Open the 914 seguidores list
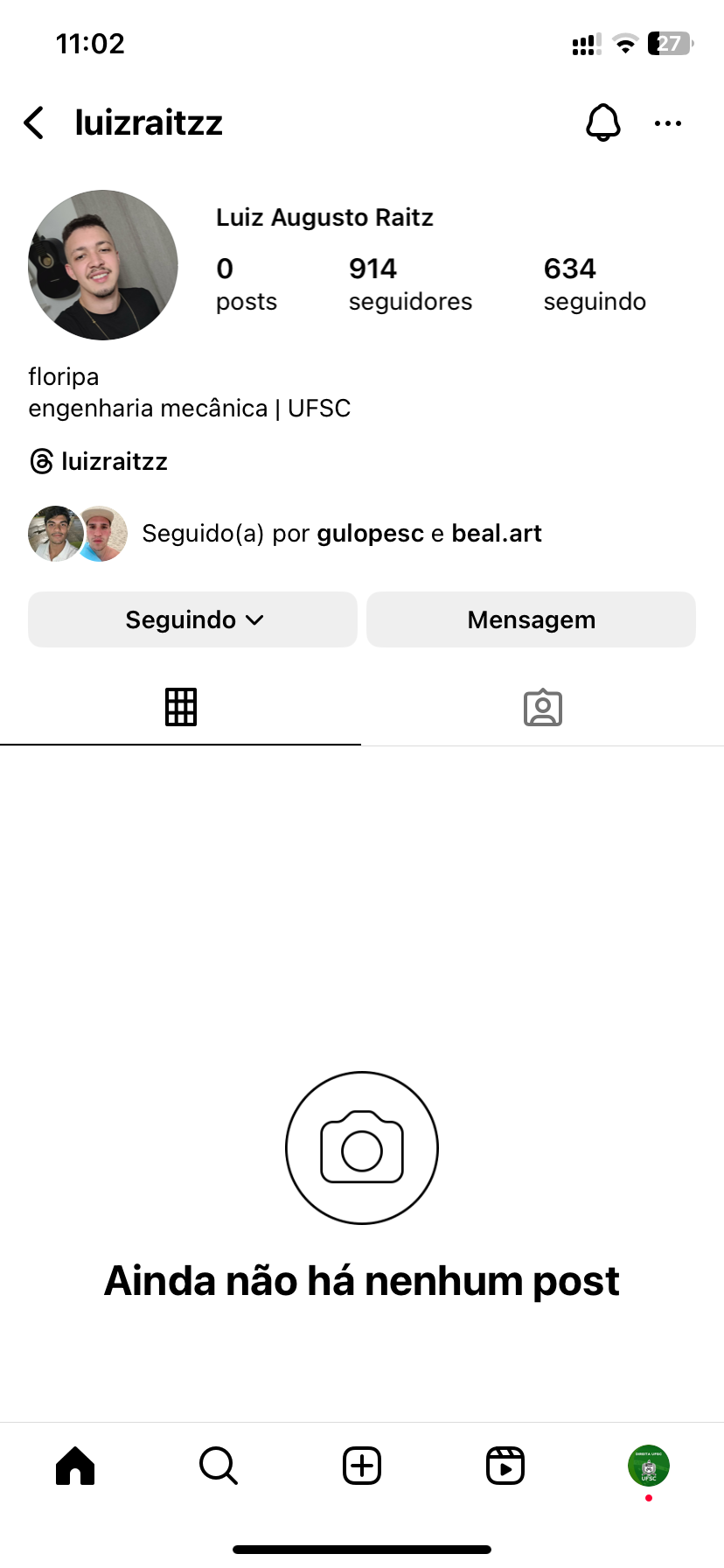 click(410, 284)
